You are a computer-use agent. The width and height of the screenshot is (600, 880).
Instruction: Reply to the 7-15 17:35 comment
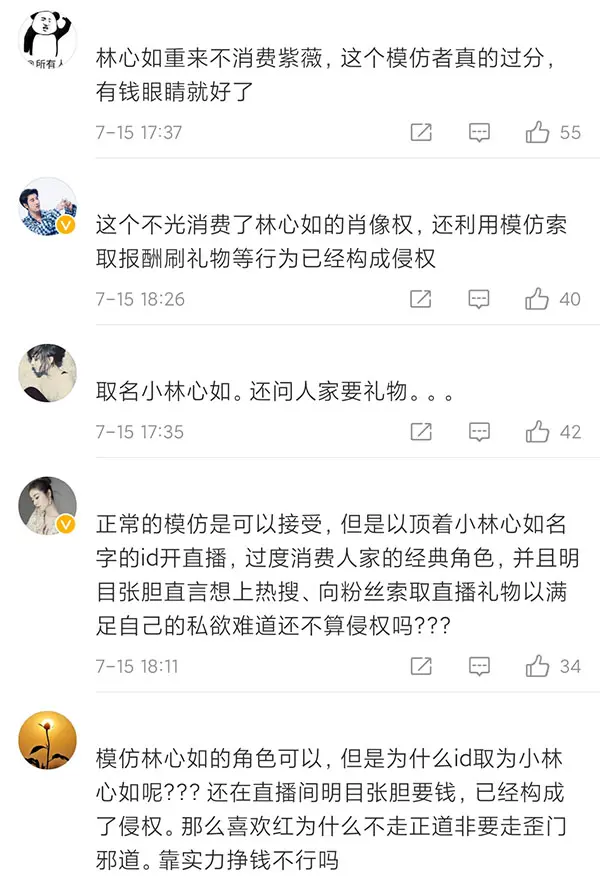[480, 432]
